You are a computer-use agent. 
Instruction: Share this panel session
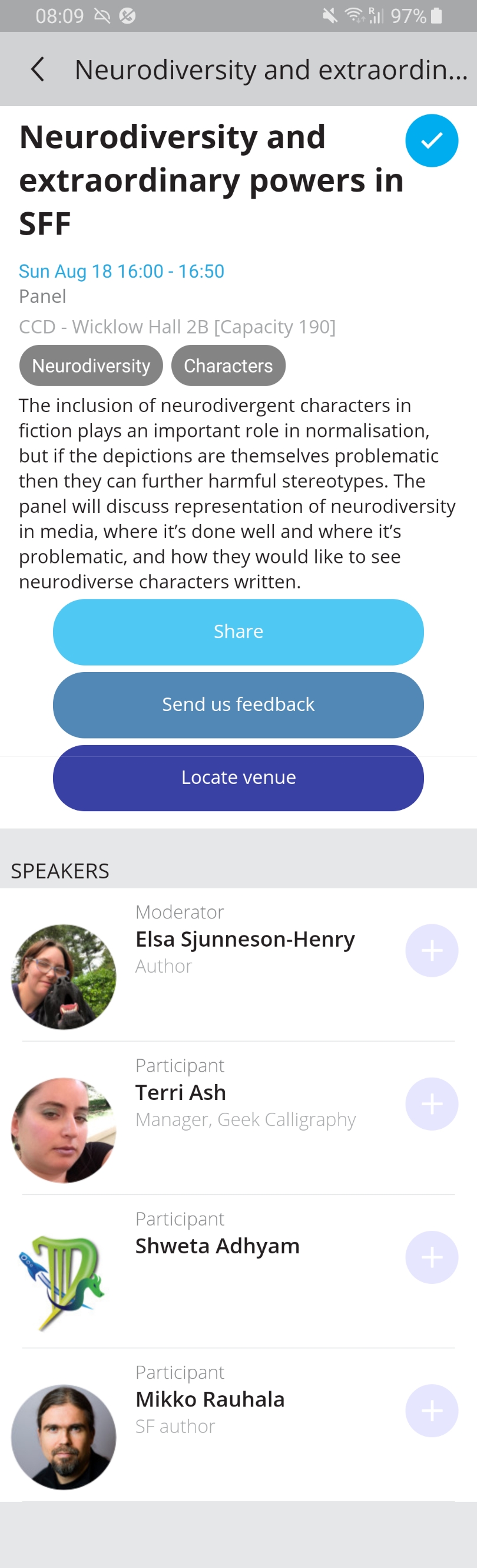click(x=238, y=631)
